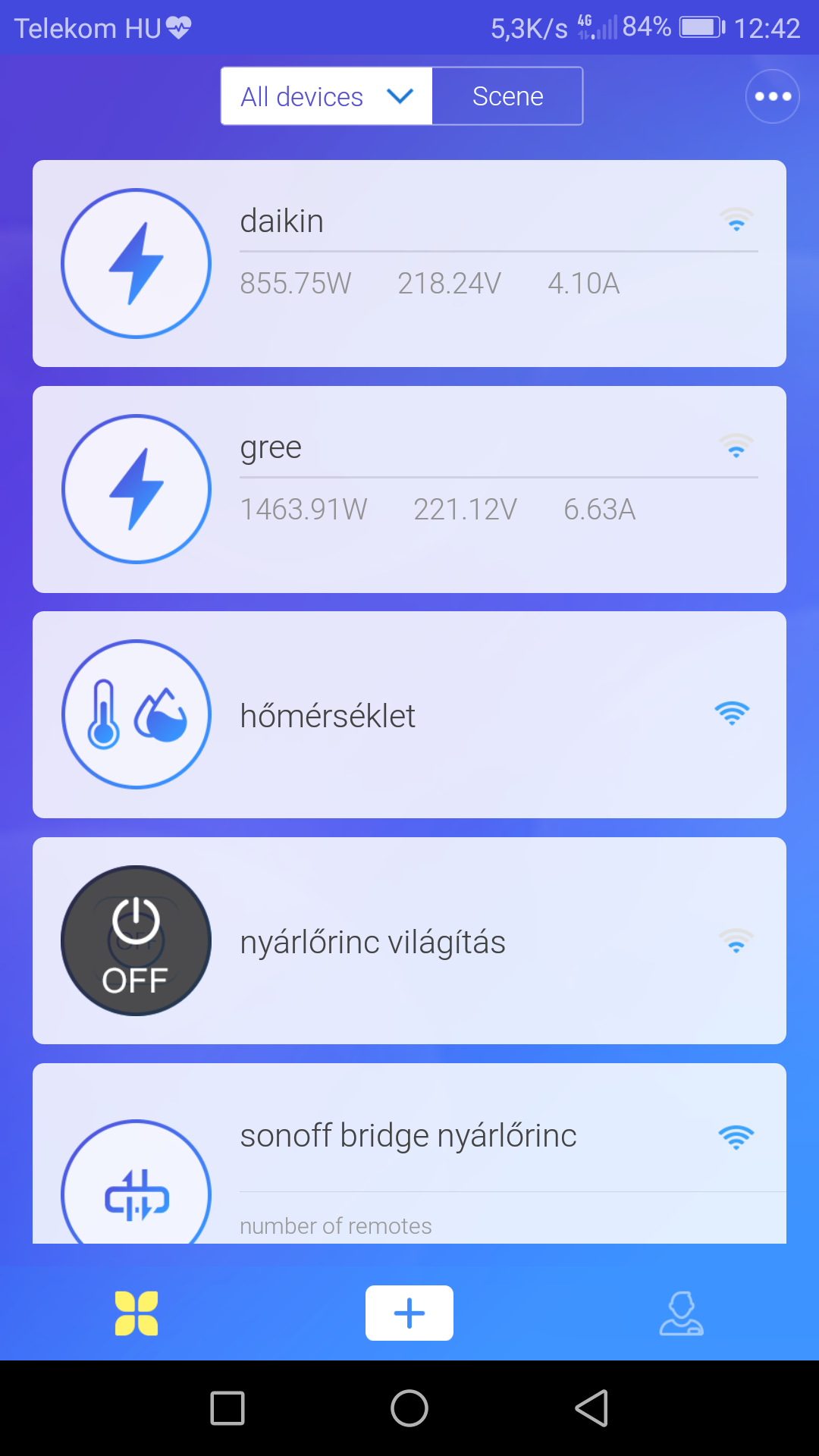819x1456 pixels.
Task: Expand the All devices dropdown
Action: pos(326,96)
